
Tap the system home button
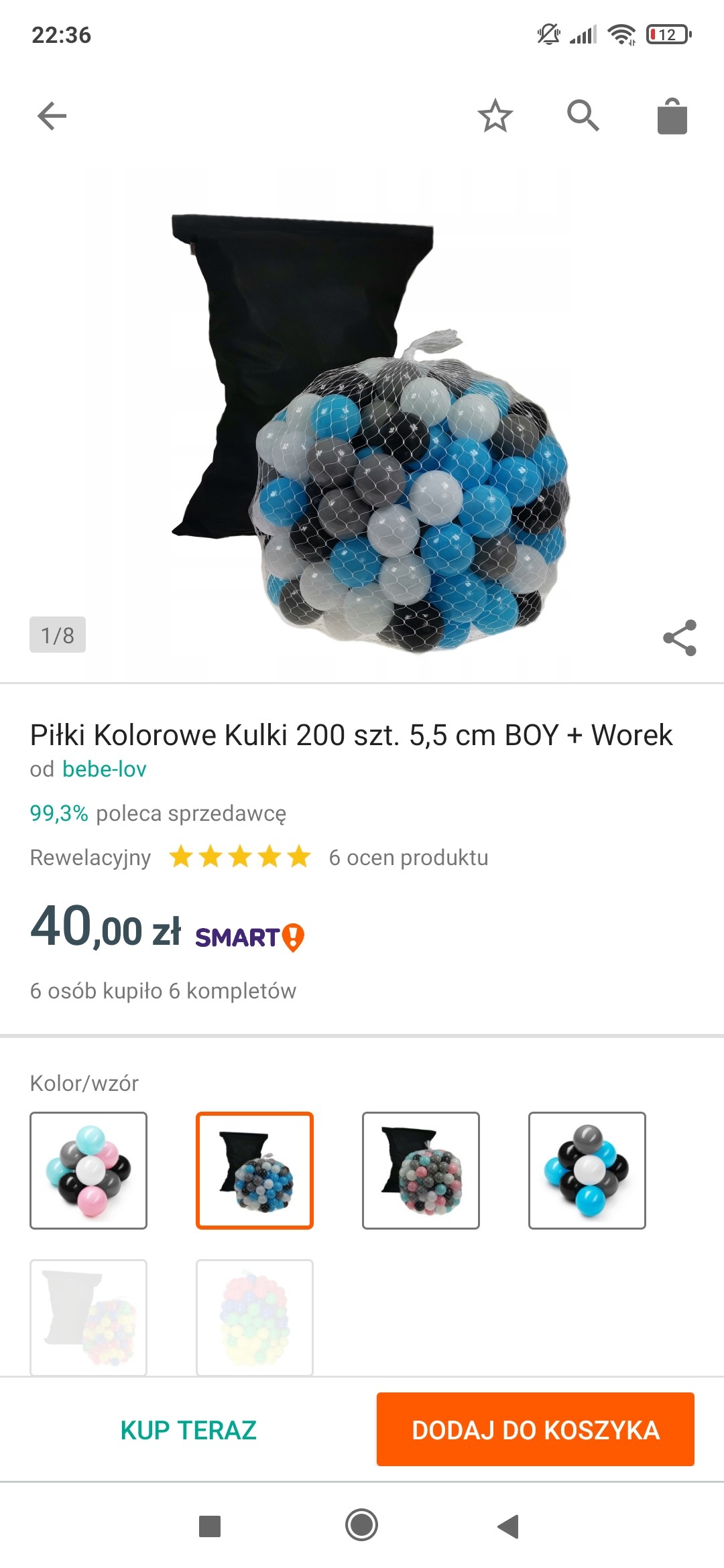pos(361,1525)
